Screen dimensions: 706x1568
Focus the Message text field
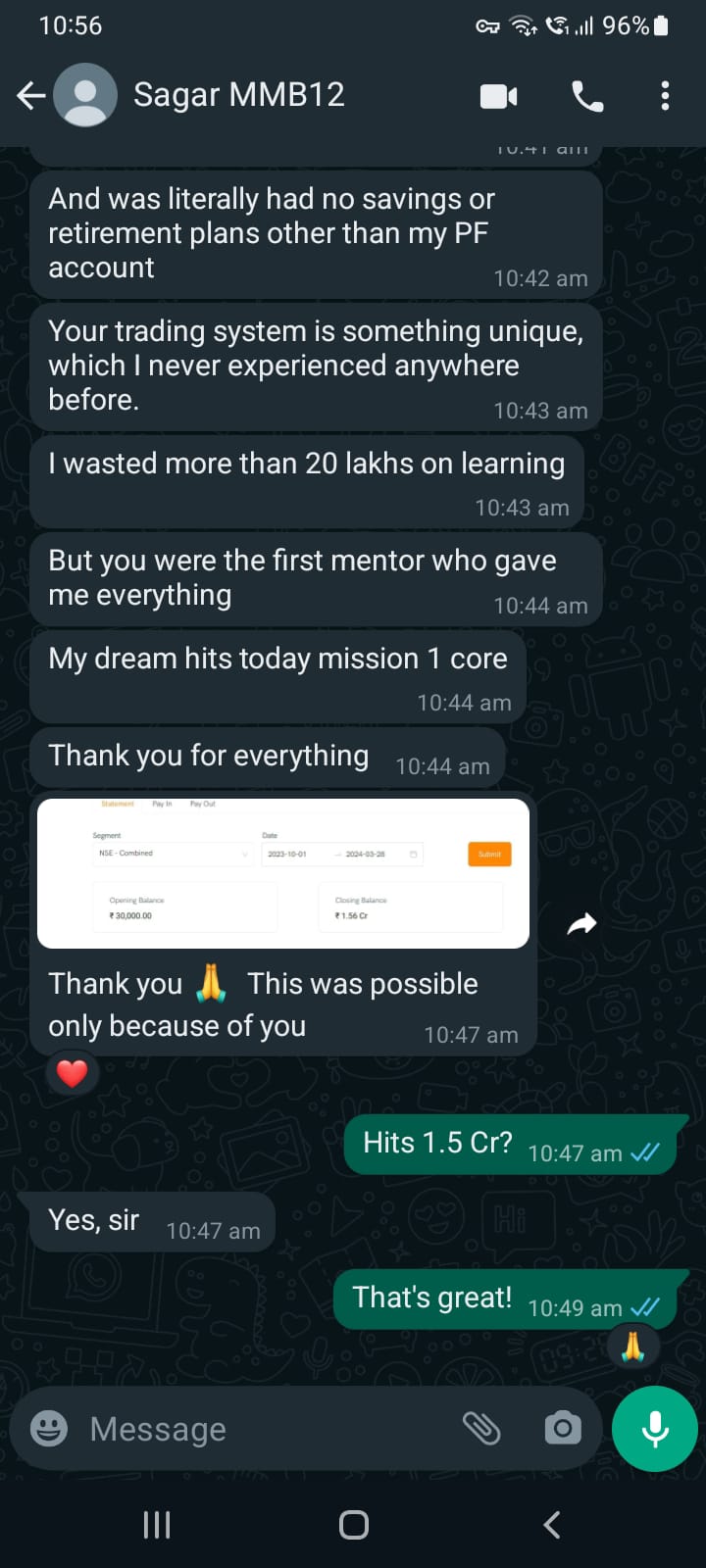tap(265, 1429)
